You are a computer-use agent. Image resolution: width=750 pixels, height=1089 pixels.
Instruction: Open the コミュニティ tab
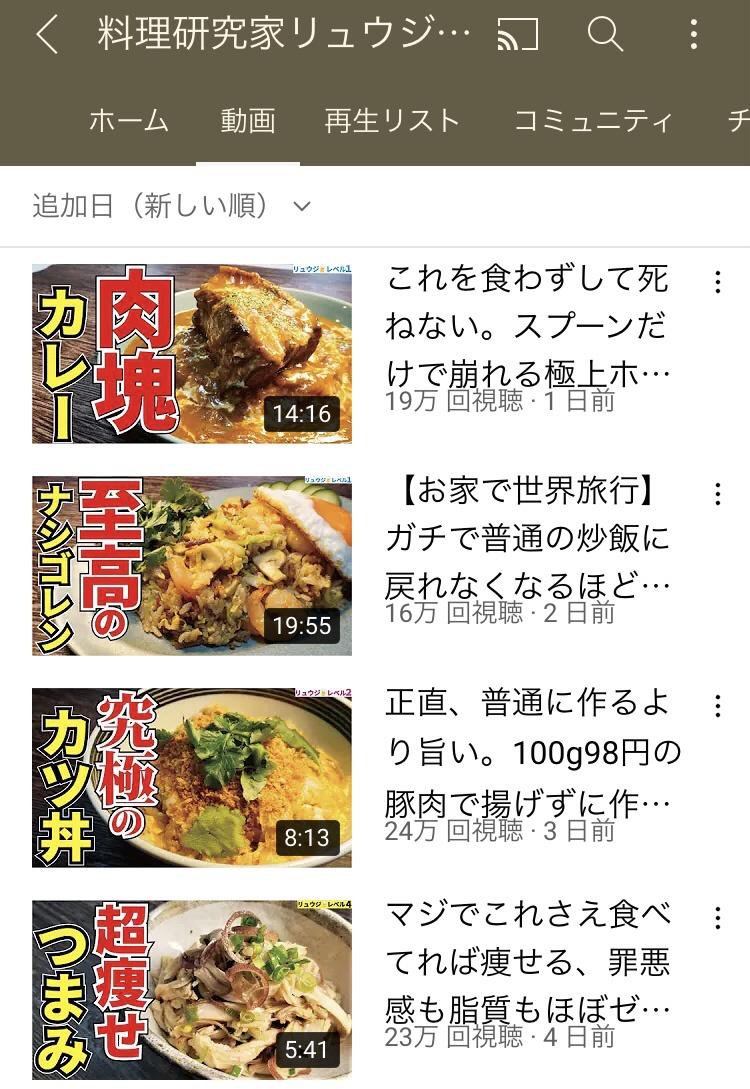[x=593, y=121]
